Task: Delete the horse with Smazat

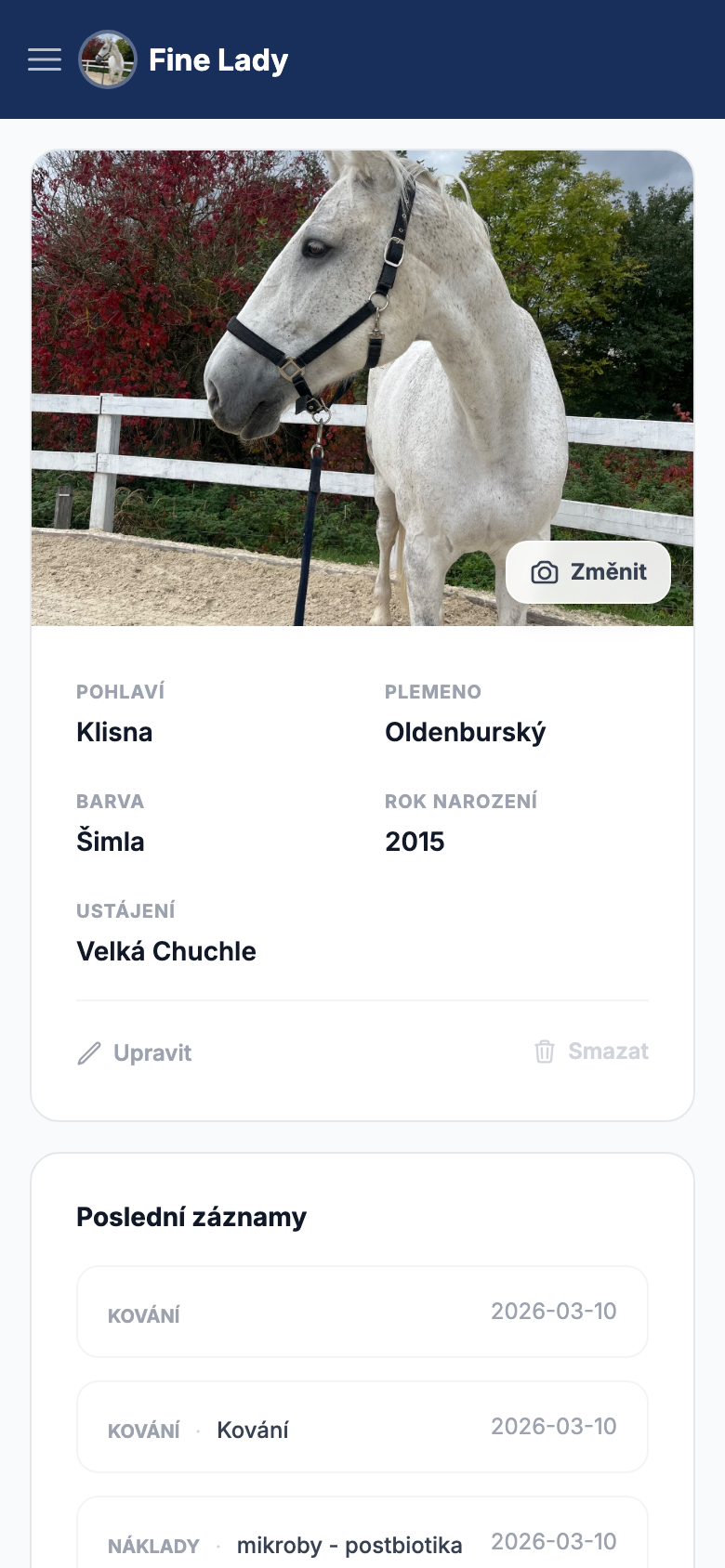Action: point(591,1052)
